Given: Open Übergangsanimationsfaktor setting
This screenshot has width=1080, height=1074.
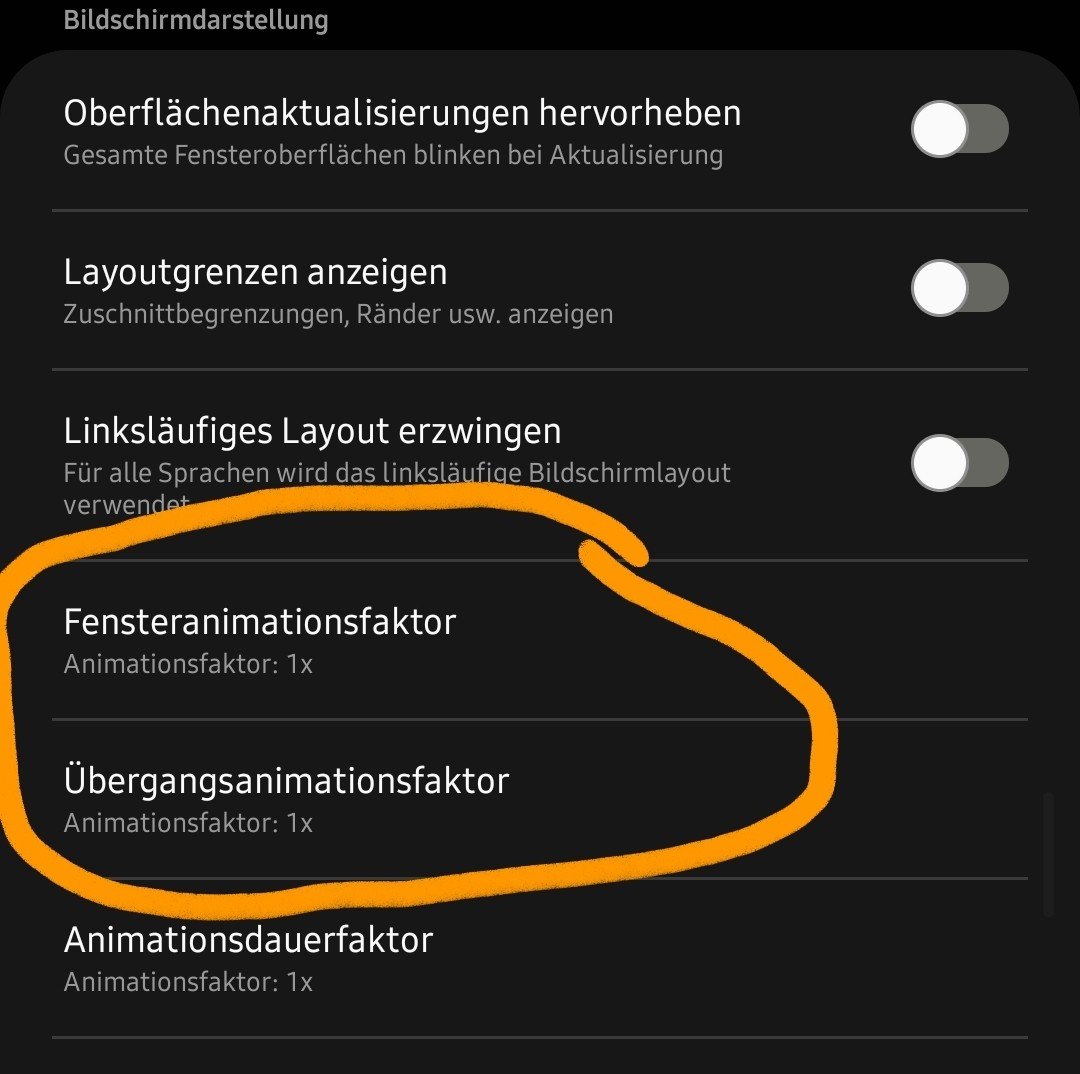Looking at the screenshot, I should pos(540,799).
